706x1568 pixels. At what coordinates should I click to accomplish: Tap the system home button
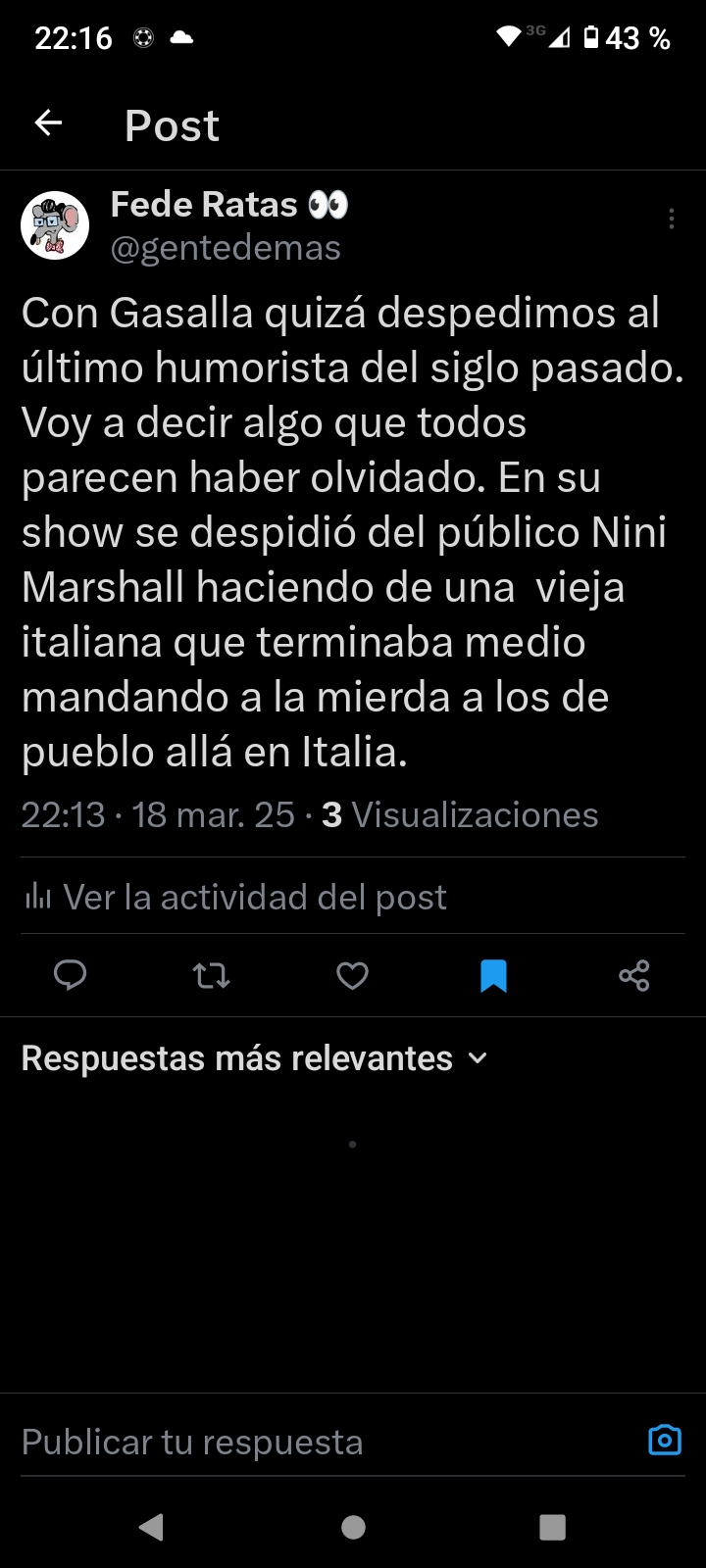(x=353, y=1527)
